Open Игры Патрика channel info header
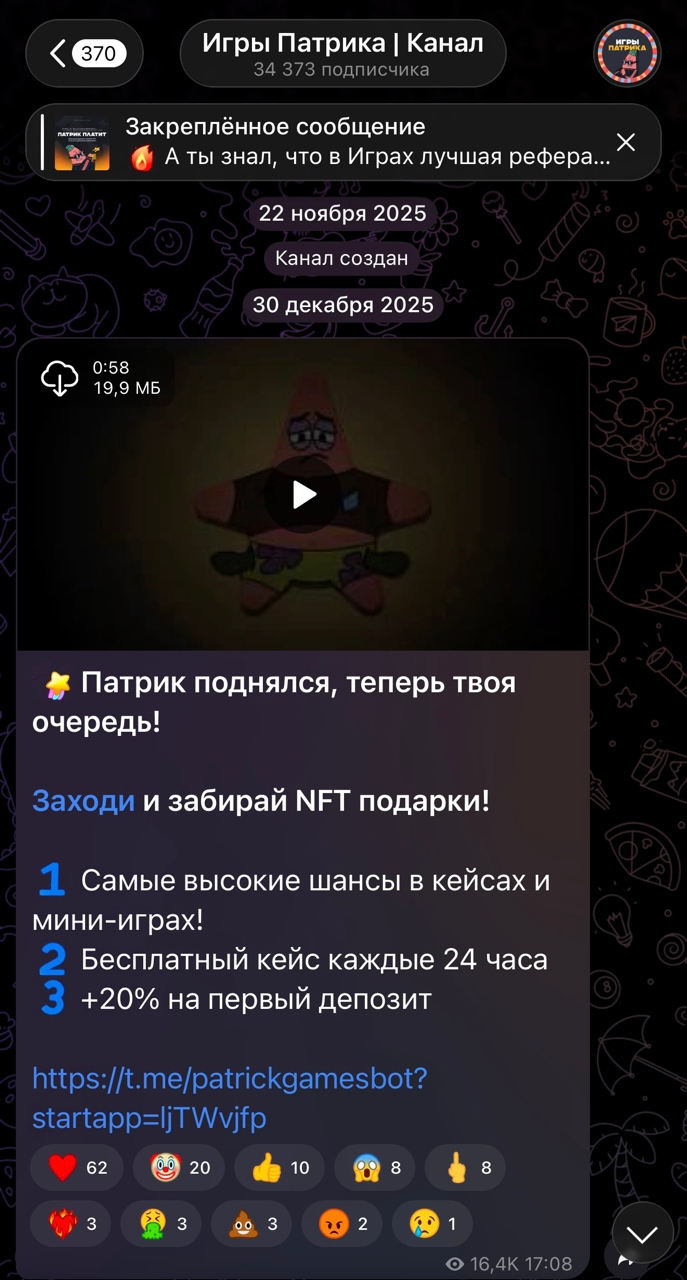The height and width of the screenshot is (1280, 687). (x=342, y=54)
